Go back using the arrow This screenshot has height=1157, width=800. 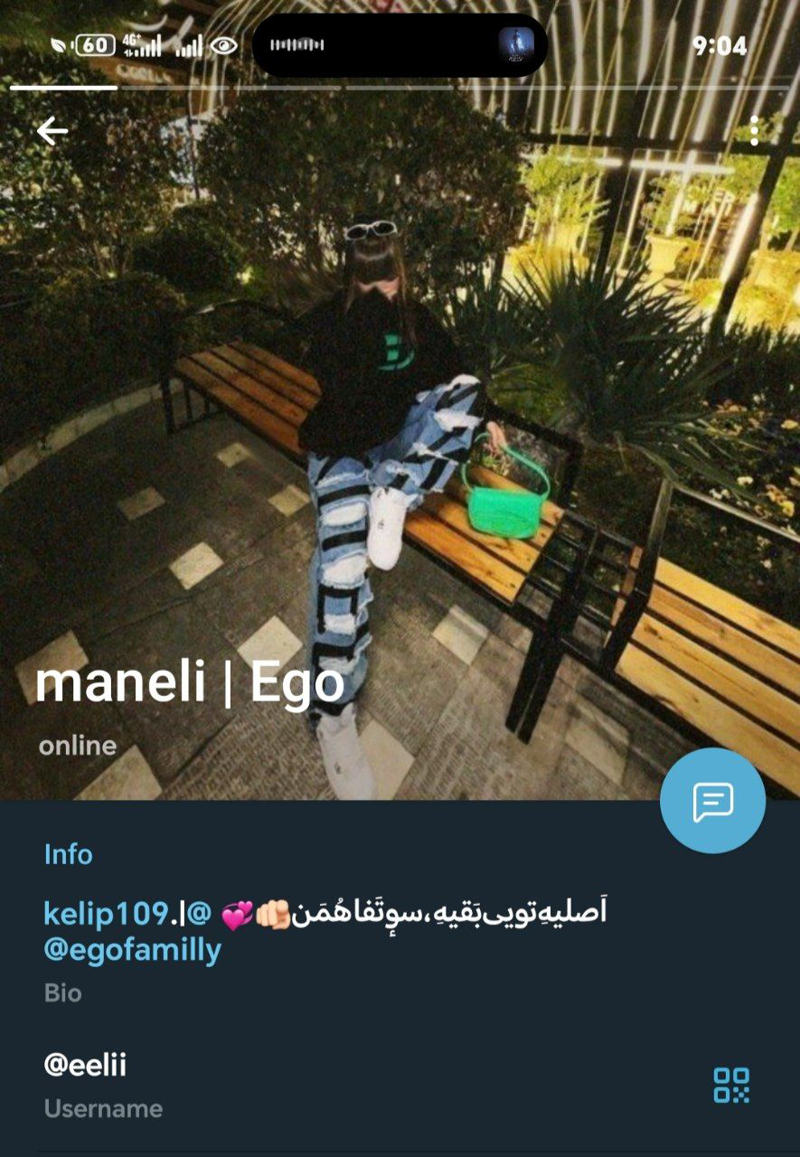tap(52, 131)
